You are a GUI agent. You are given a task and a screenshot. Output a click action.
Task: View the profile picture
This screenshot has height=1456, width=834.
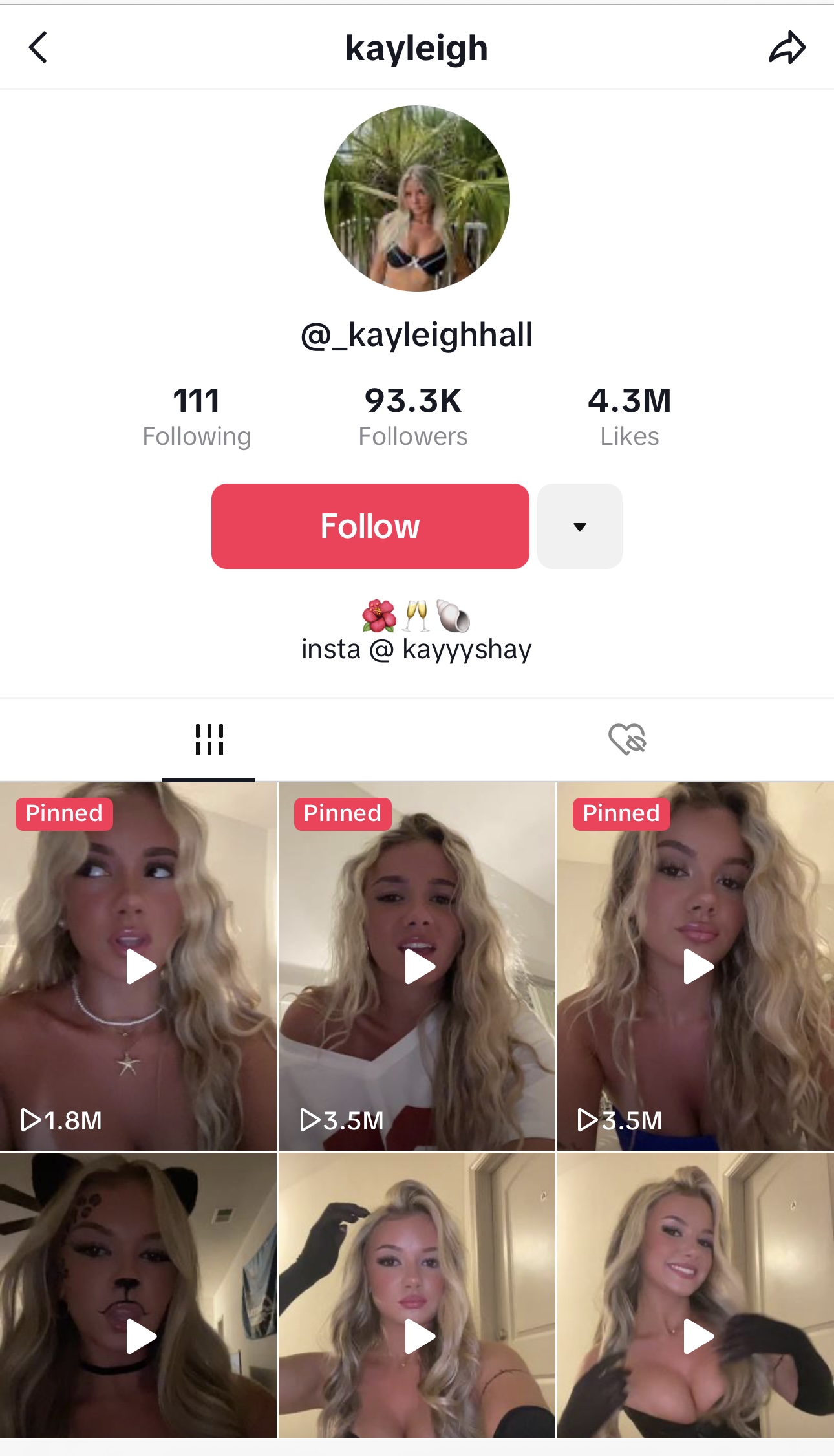coord(417,198)
